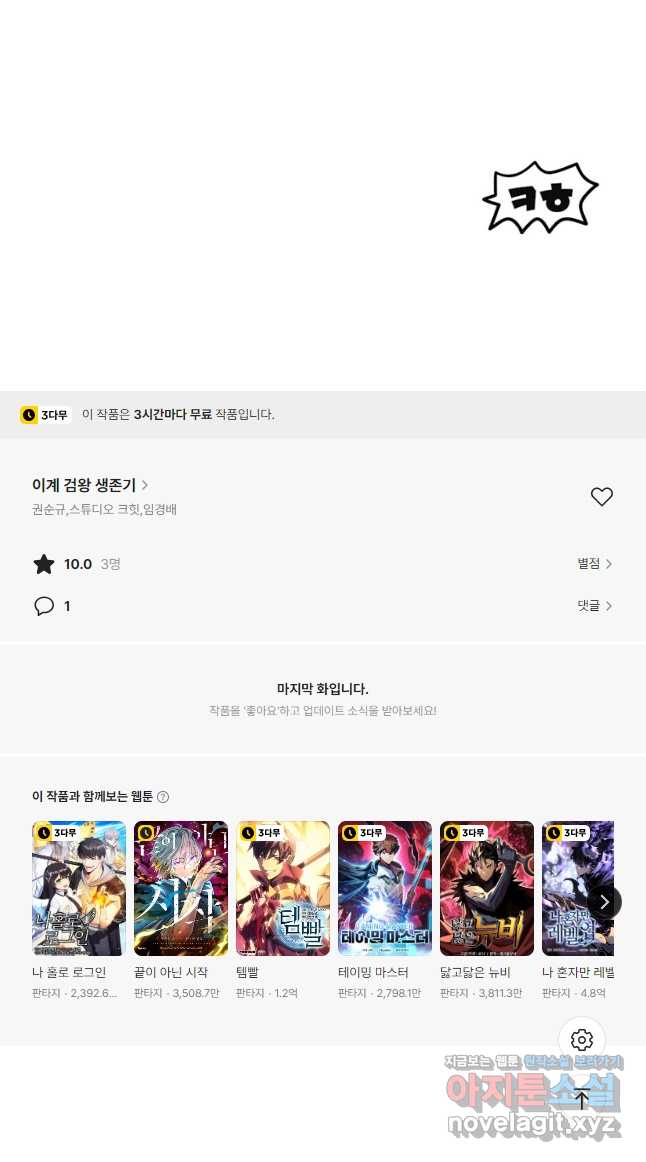Open the 나 홀로 로그인 webtoon
This screenshot has height=1162, width=646.
[79, 889]
